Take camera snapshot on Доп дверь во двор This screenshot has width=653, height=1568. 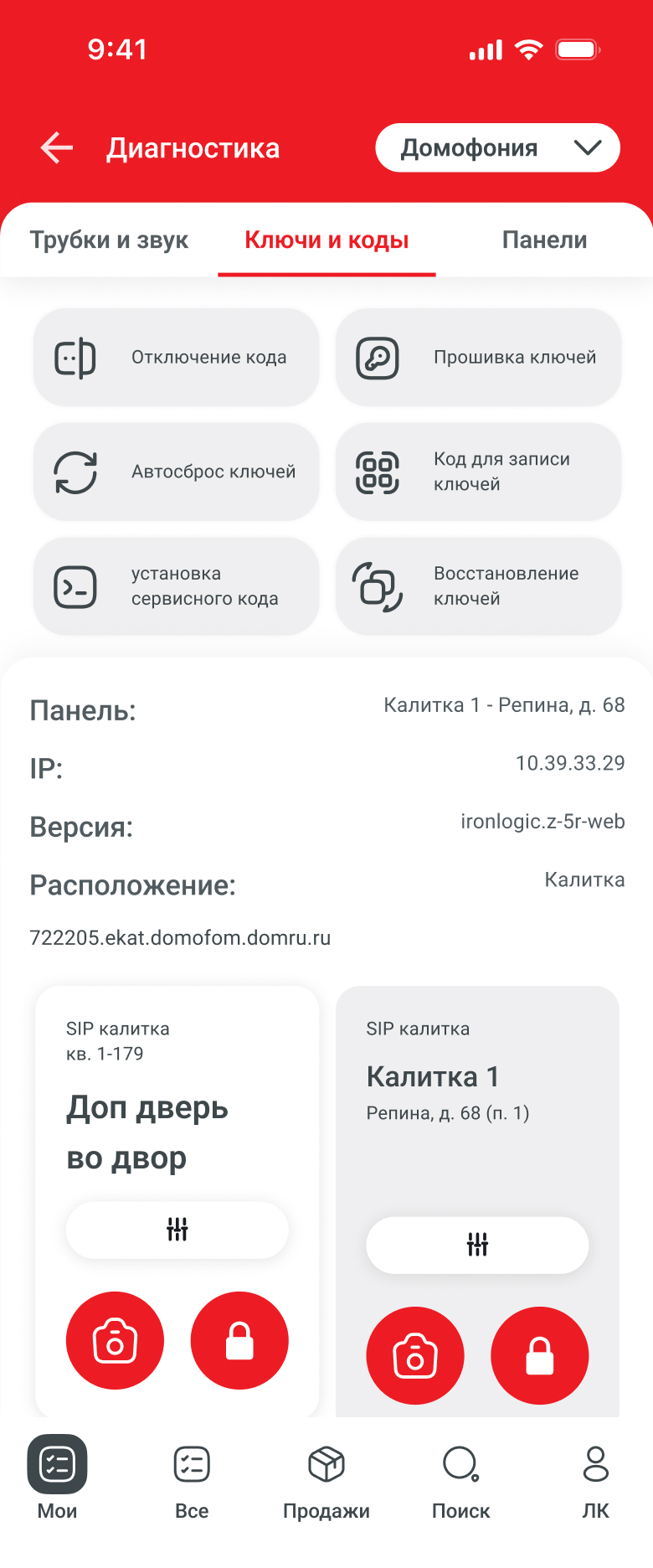tap(115, 1340)
